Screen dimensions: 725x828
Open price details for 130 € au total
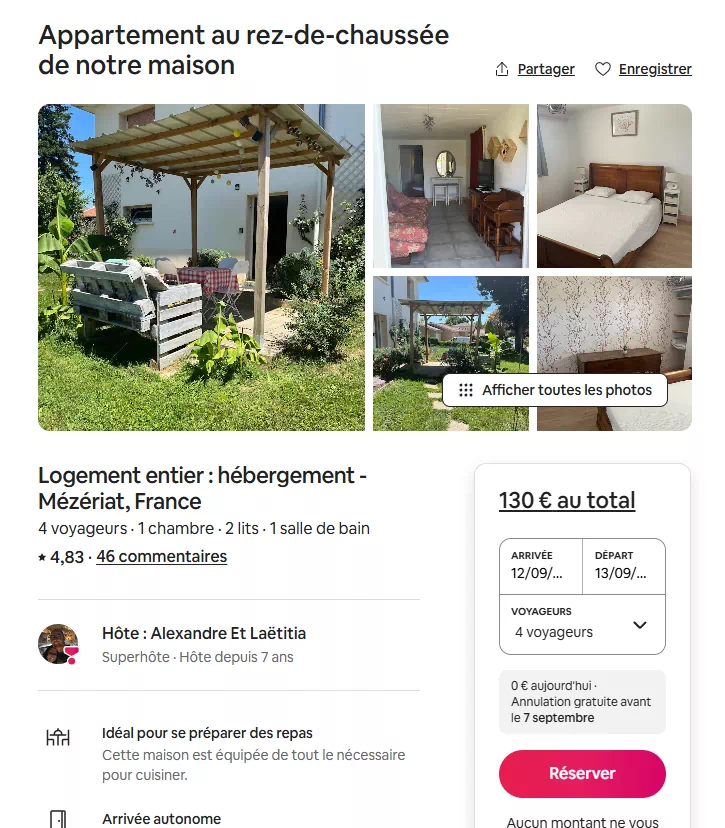[566, 500]
